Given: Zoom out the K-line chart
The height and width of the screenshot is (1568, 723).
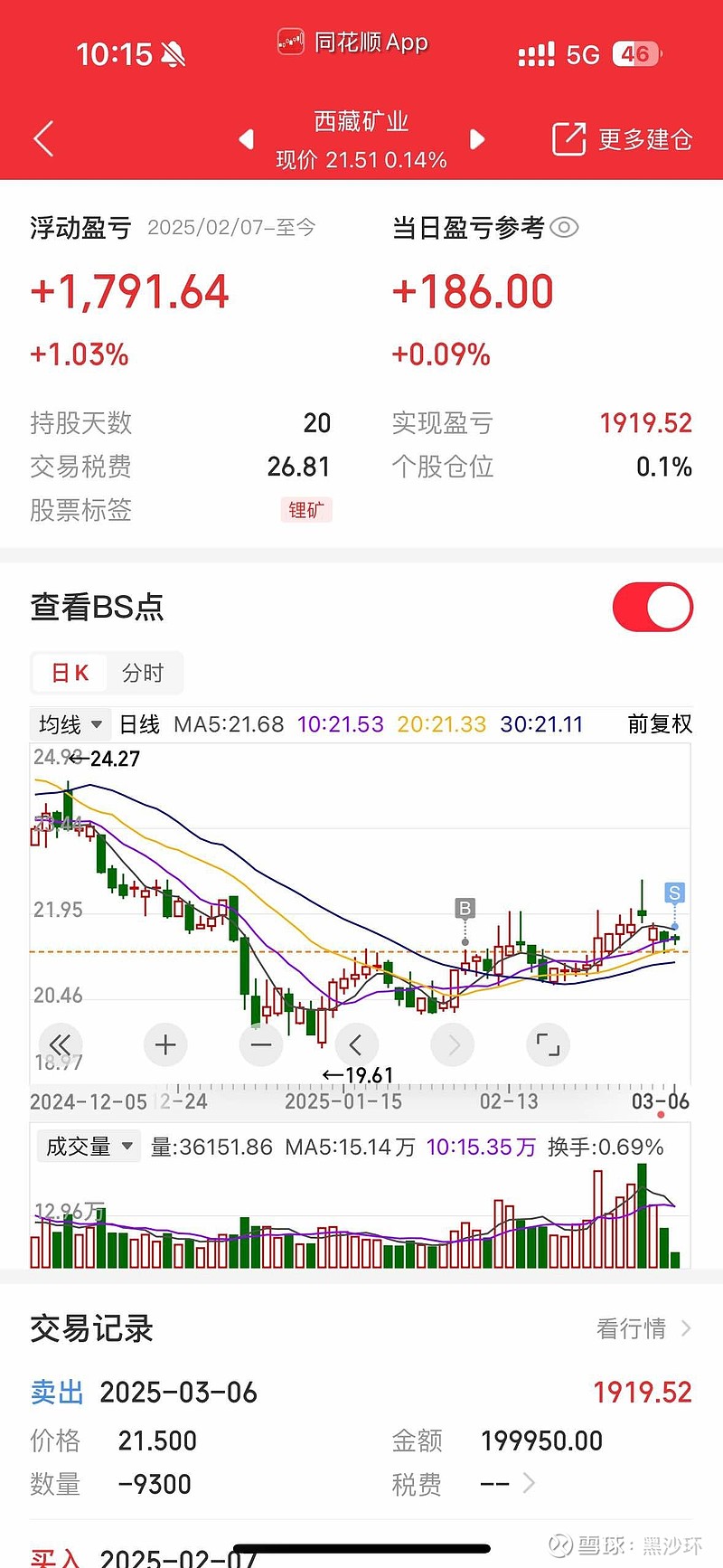Looking at the screenshot, I should pos(261,1045).
